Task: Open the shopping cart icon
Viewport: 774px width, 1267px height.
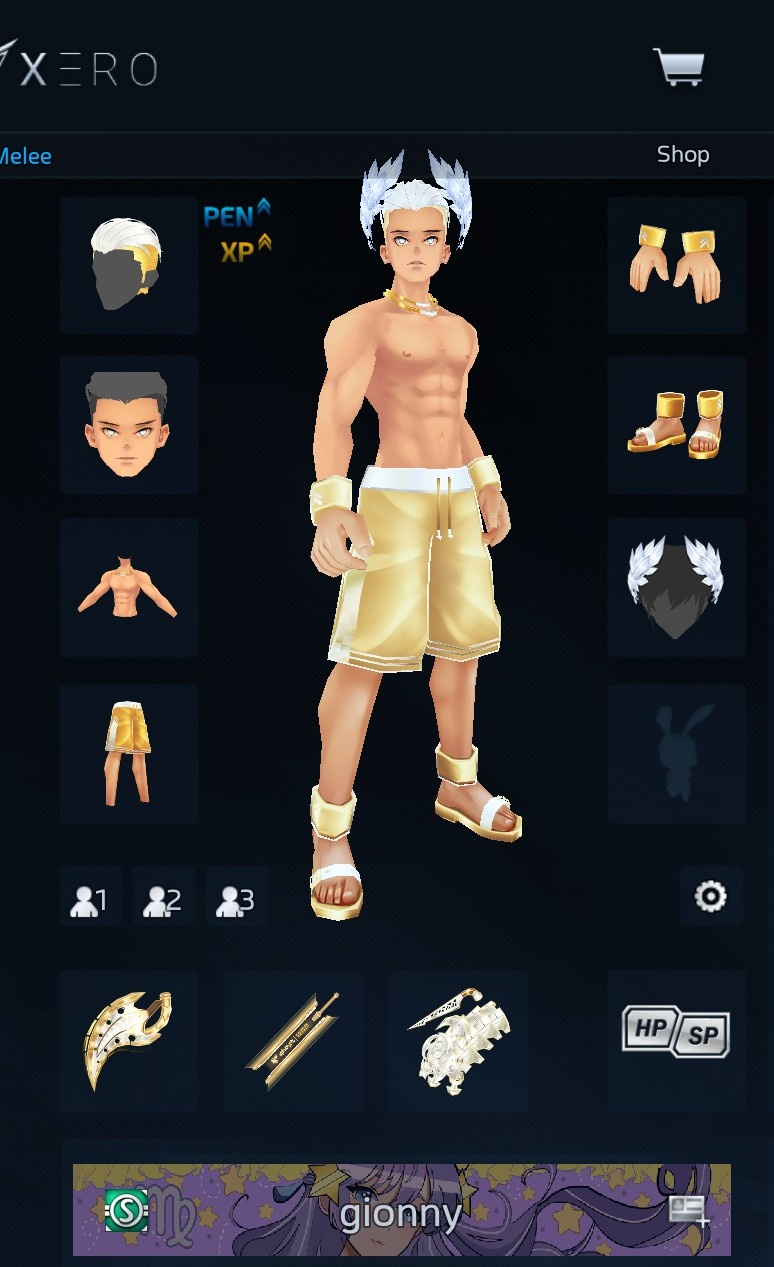Action: click(x=680, y=67)
